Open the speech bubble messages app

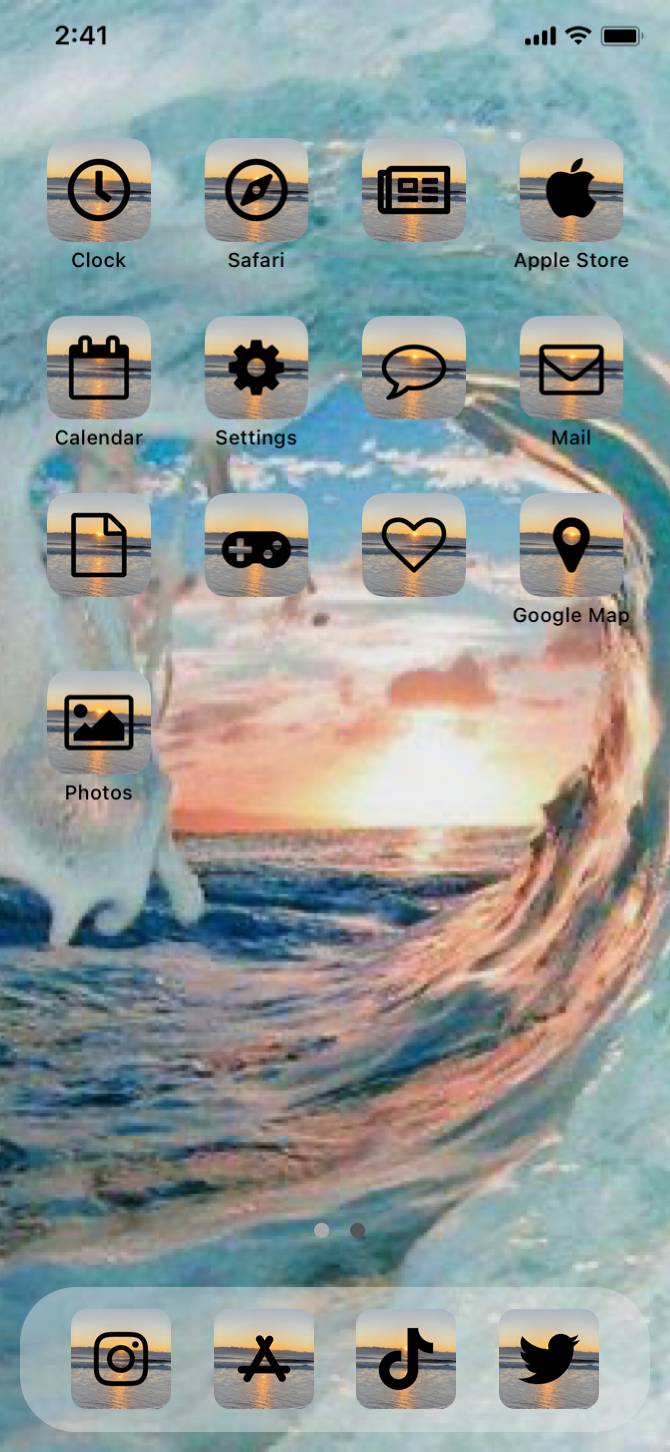click(x=414, y=367)
